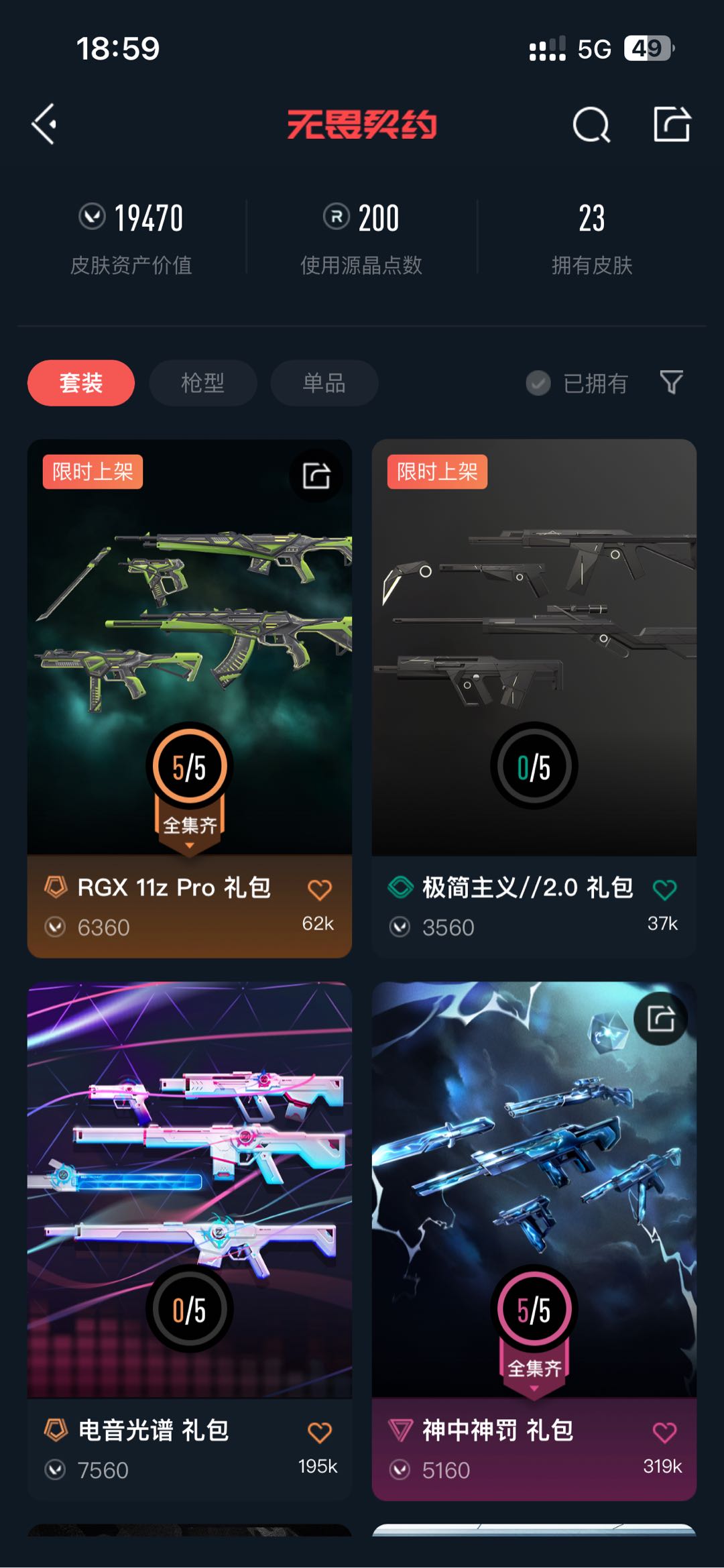This screenshot has height=1568, width=724.
Task: Like the 电音光谱 礼包
Action: tap(319, 1433)
